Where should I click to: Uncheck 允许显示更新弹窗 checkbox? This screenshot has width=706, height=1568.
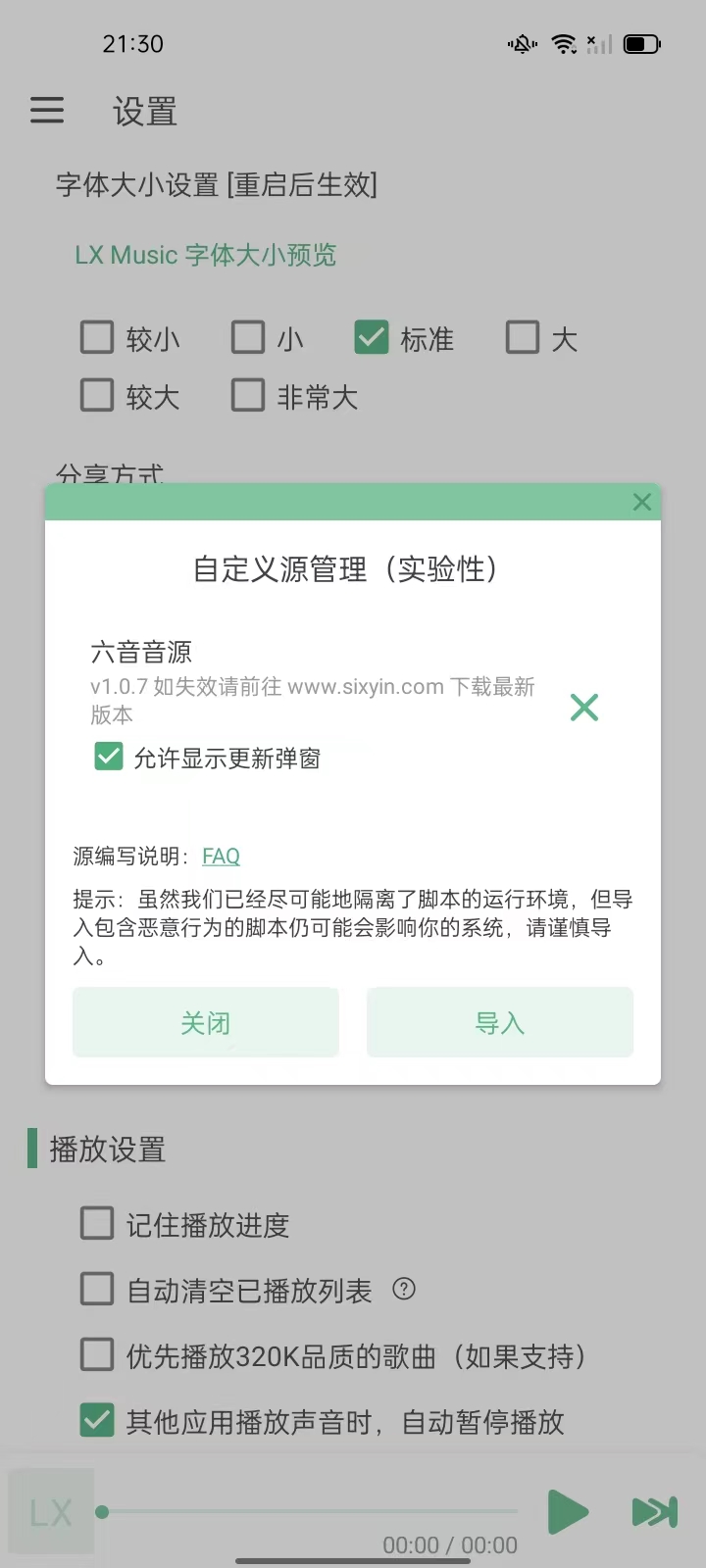point(109,757)
